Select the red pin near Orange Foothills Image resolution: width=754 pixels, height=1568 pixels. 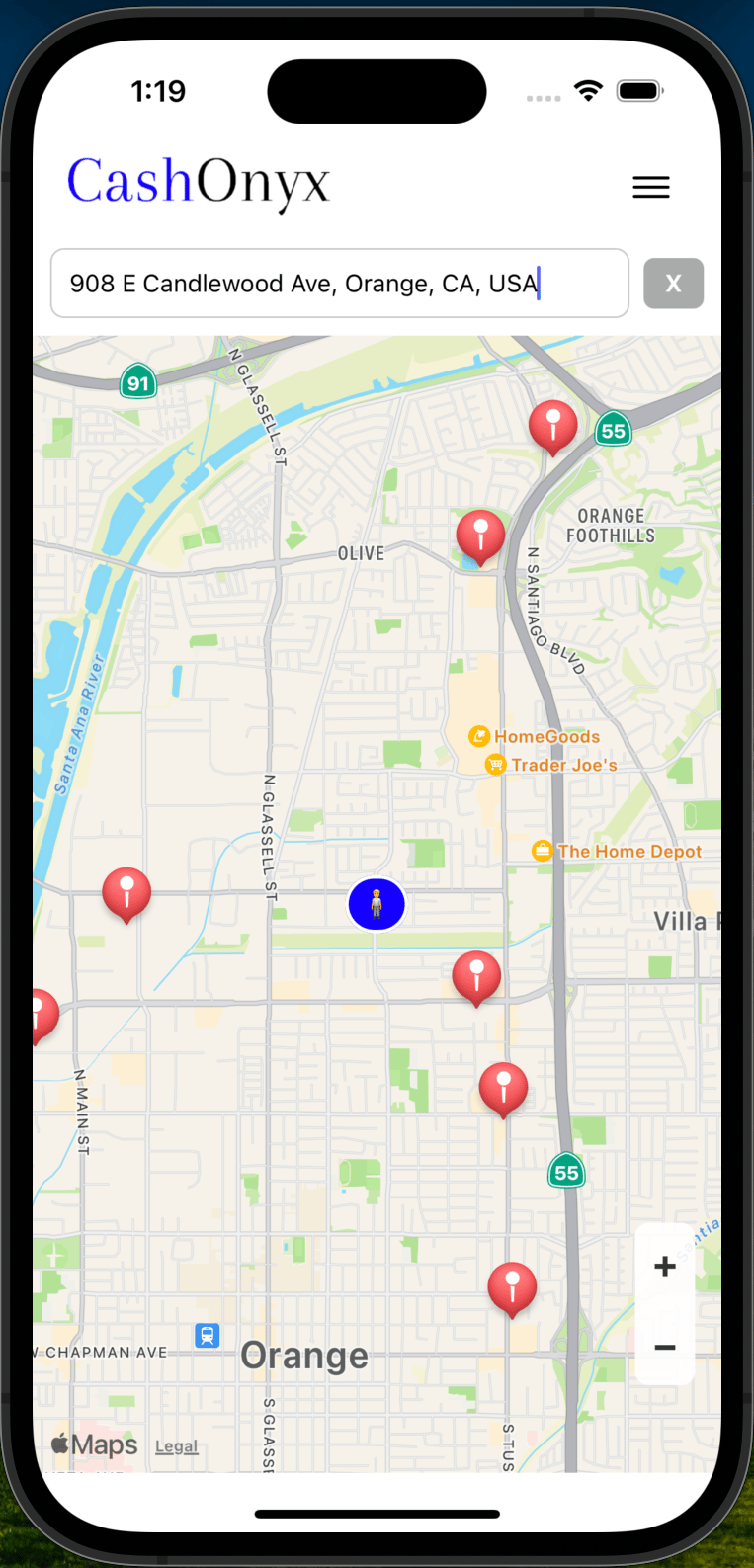coord(553,428)
